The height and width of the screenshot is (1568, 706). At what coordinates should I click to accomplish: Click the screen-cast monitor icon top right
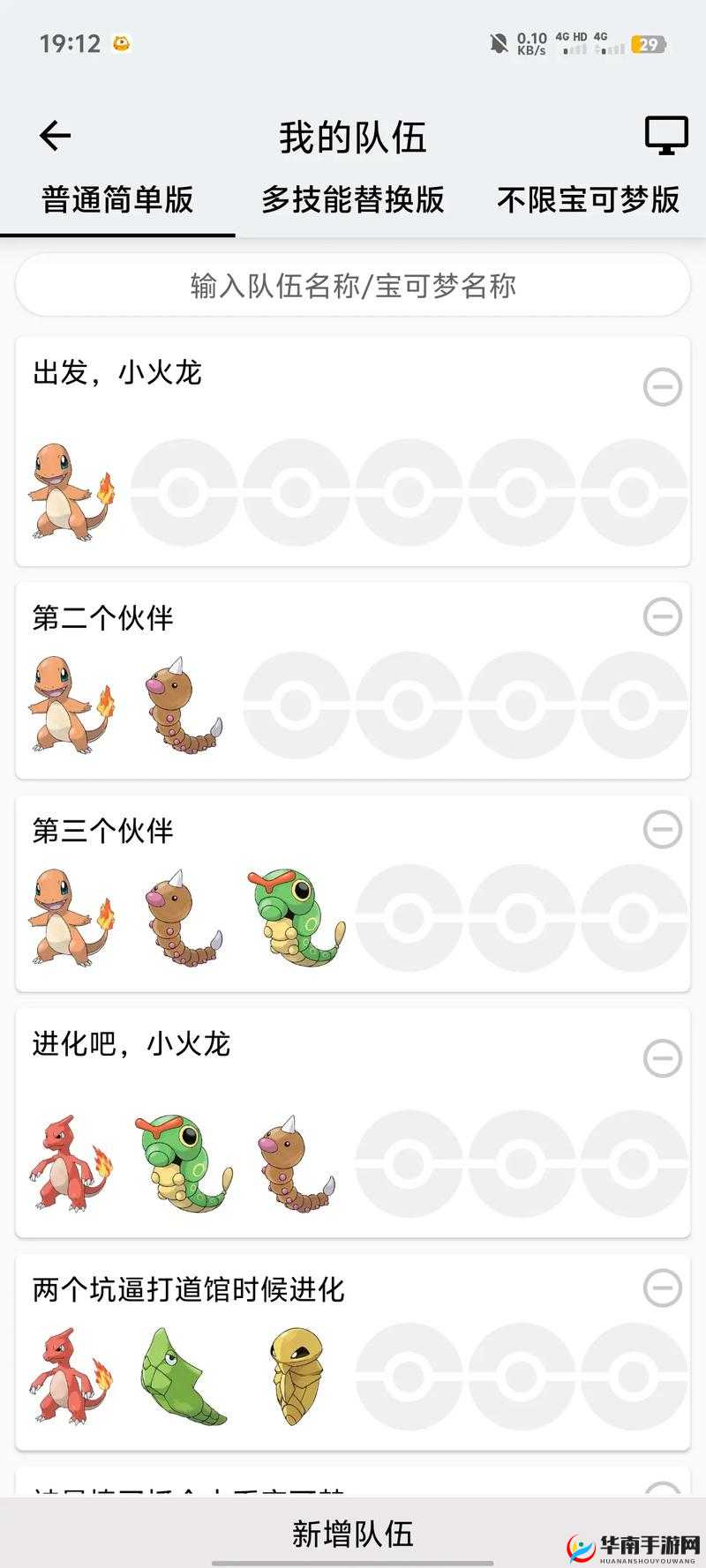coord(668,135)
